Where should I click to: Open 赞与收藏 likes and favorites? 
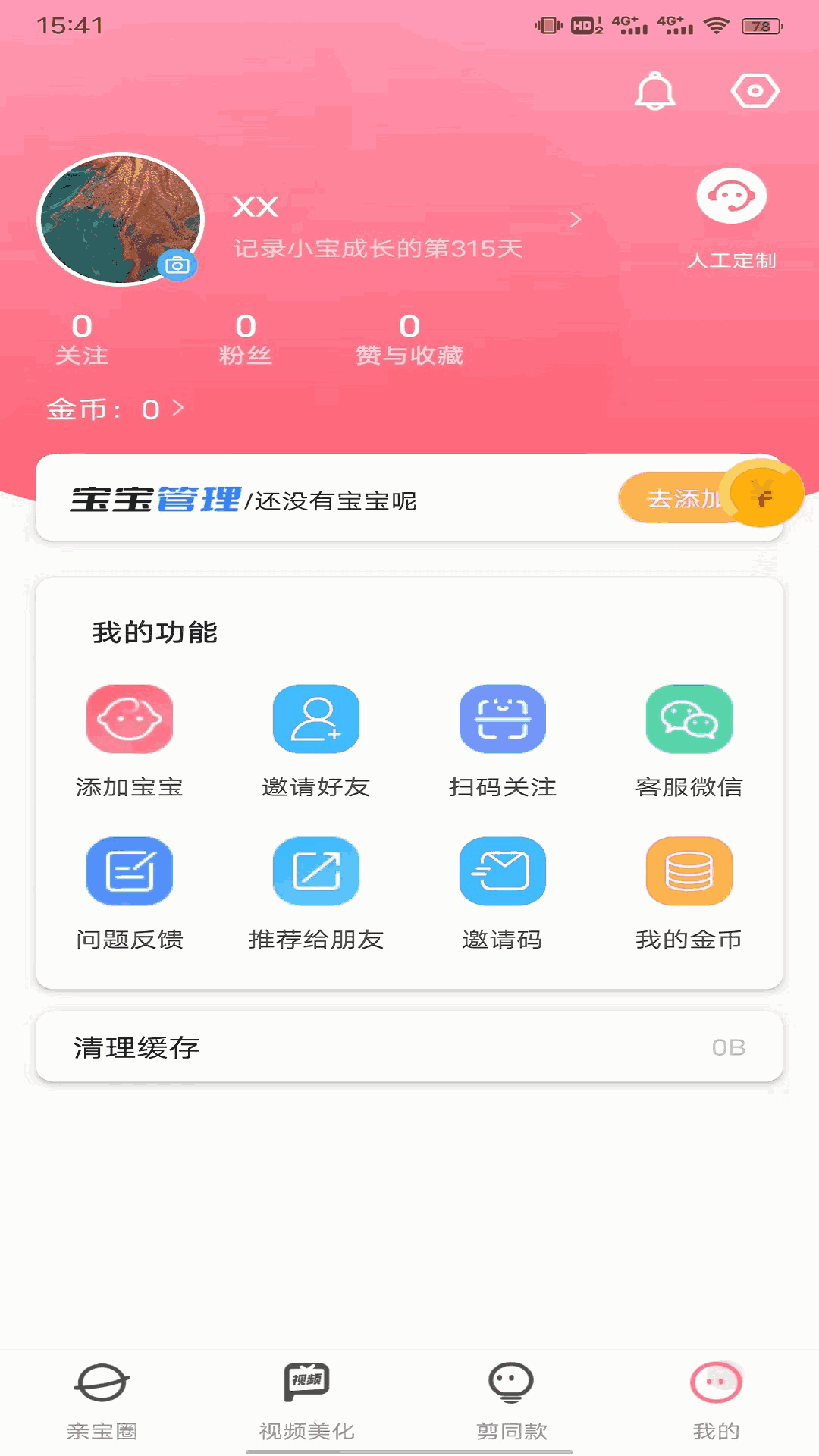click(409, 339)
